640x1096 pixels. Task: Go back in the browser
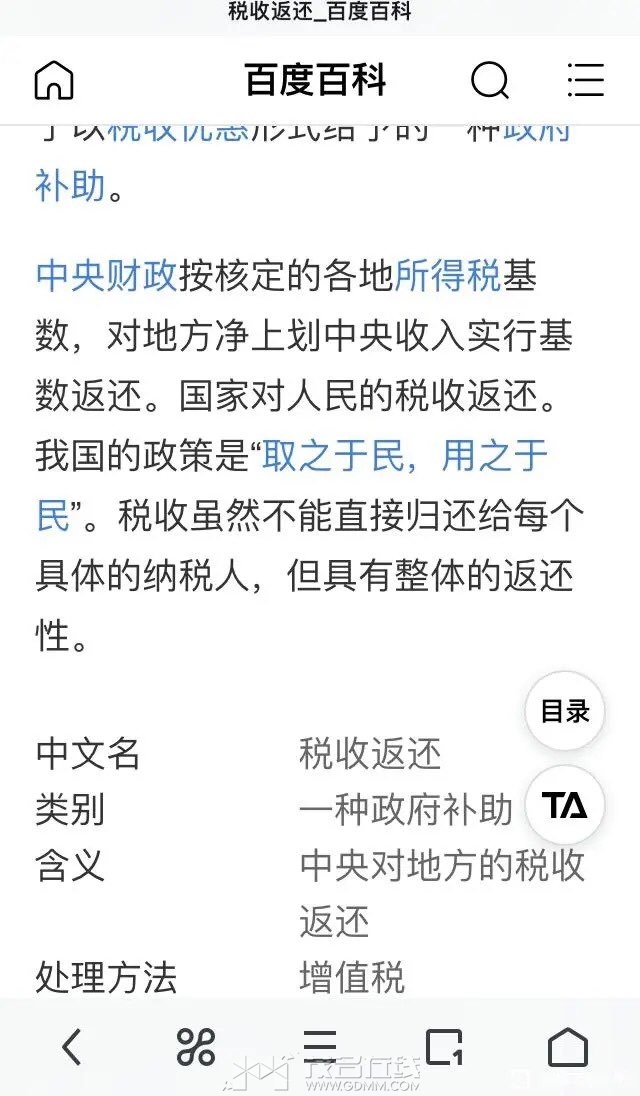(71, 1047)
